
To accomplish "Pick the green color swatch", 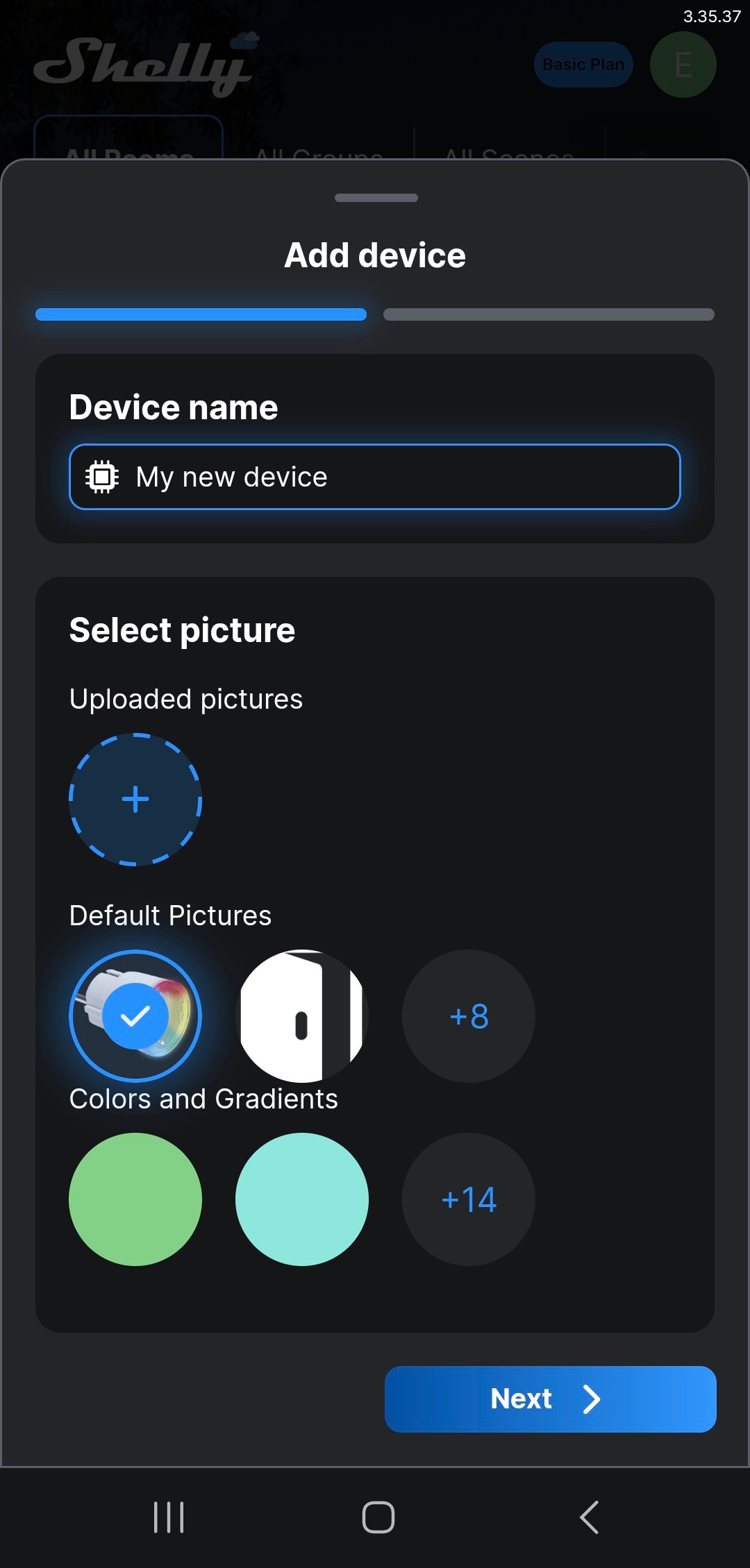I will (x=135, y=1199).
